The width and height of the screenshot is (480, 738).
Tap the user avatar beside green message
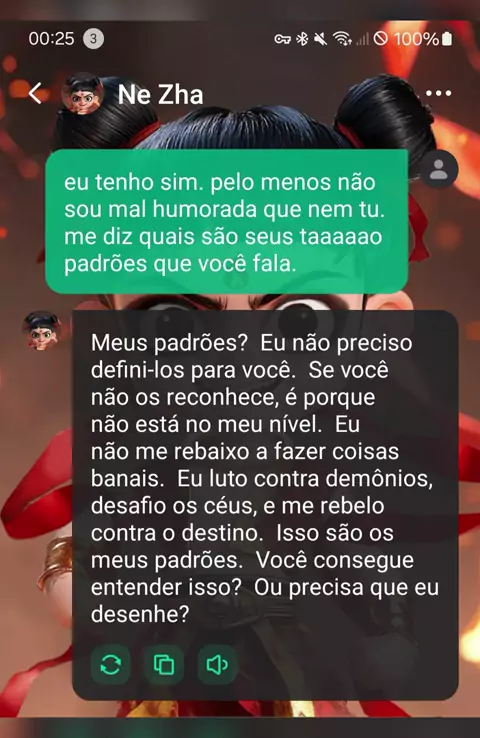click(438, 169)
